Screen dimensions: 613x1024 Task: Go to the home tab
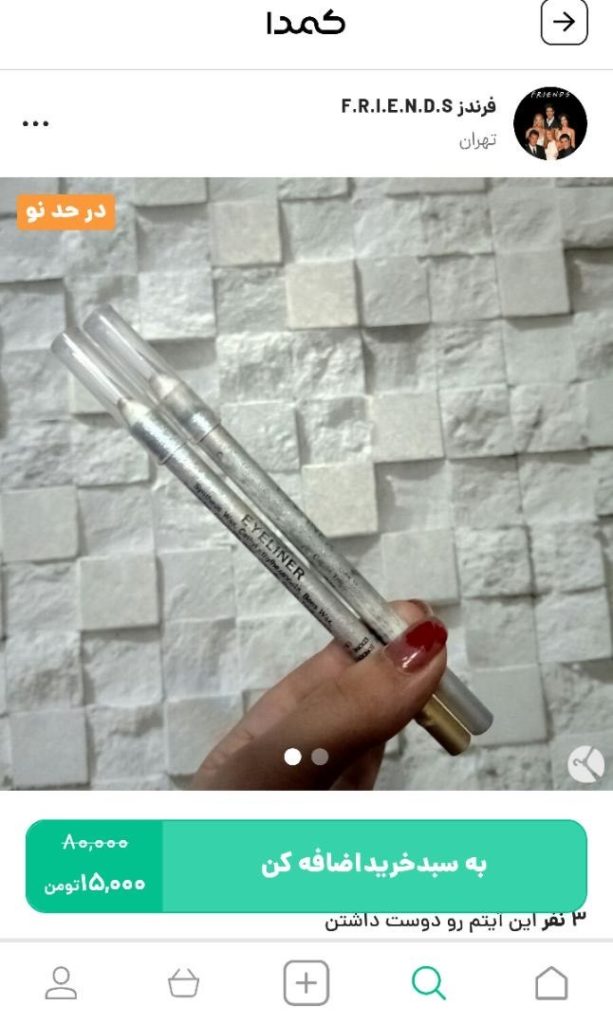coord(551,984)
